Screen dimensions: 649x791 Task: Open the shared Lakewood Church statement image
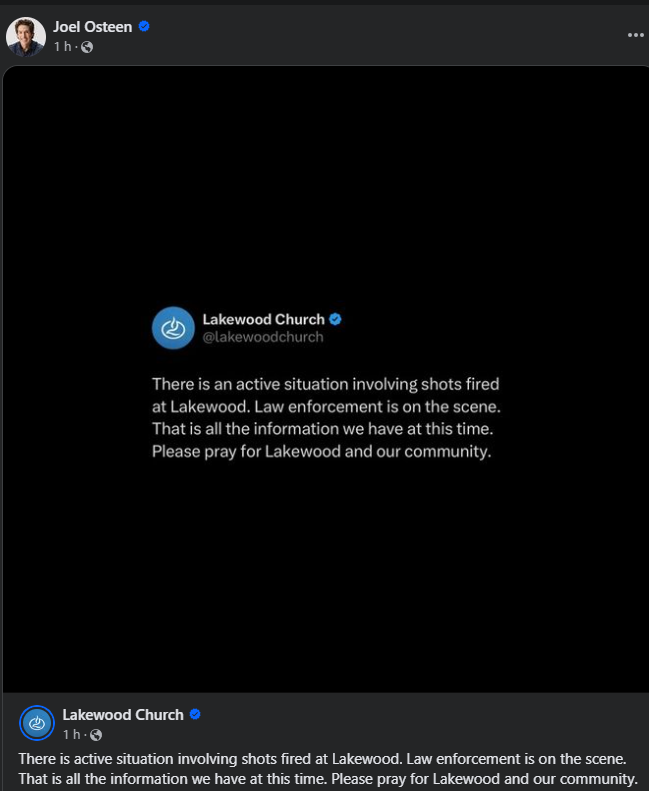click(x=325, y=380)
